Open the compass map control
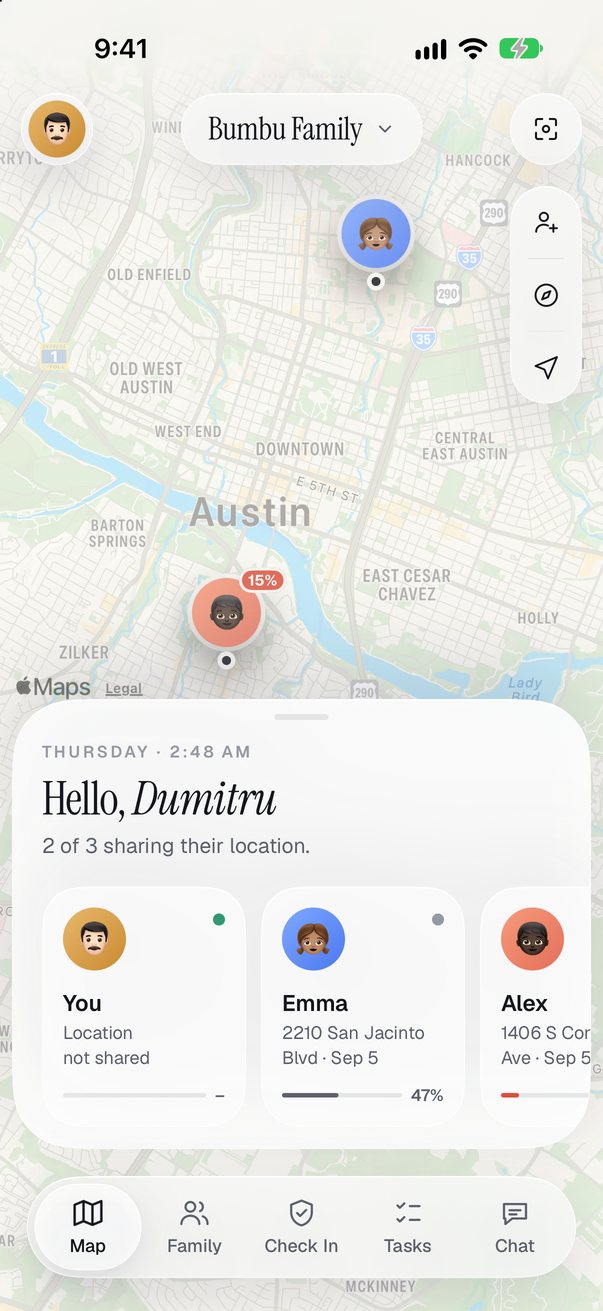Screen dimensions: 603x1311 545,295
